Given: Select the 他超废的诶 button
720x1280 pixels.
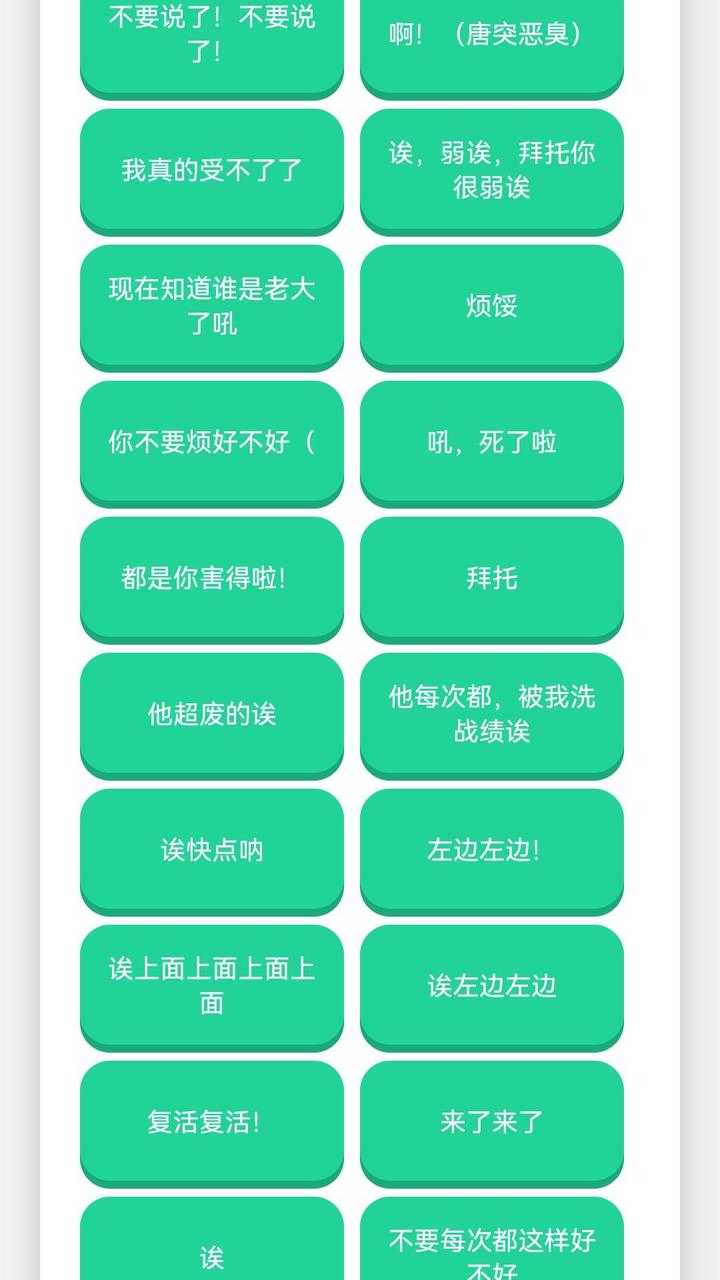Looking at the screenshot, I should 212,714.
